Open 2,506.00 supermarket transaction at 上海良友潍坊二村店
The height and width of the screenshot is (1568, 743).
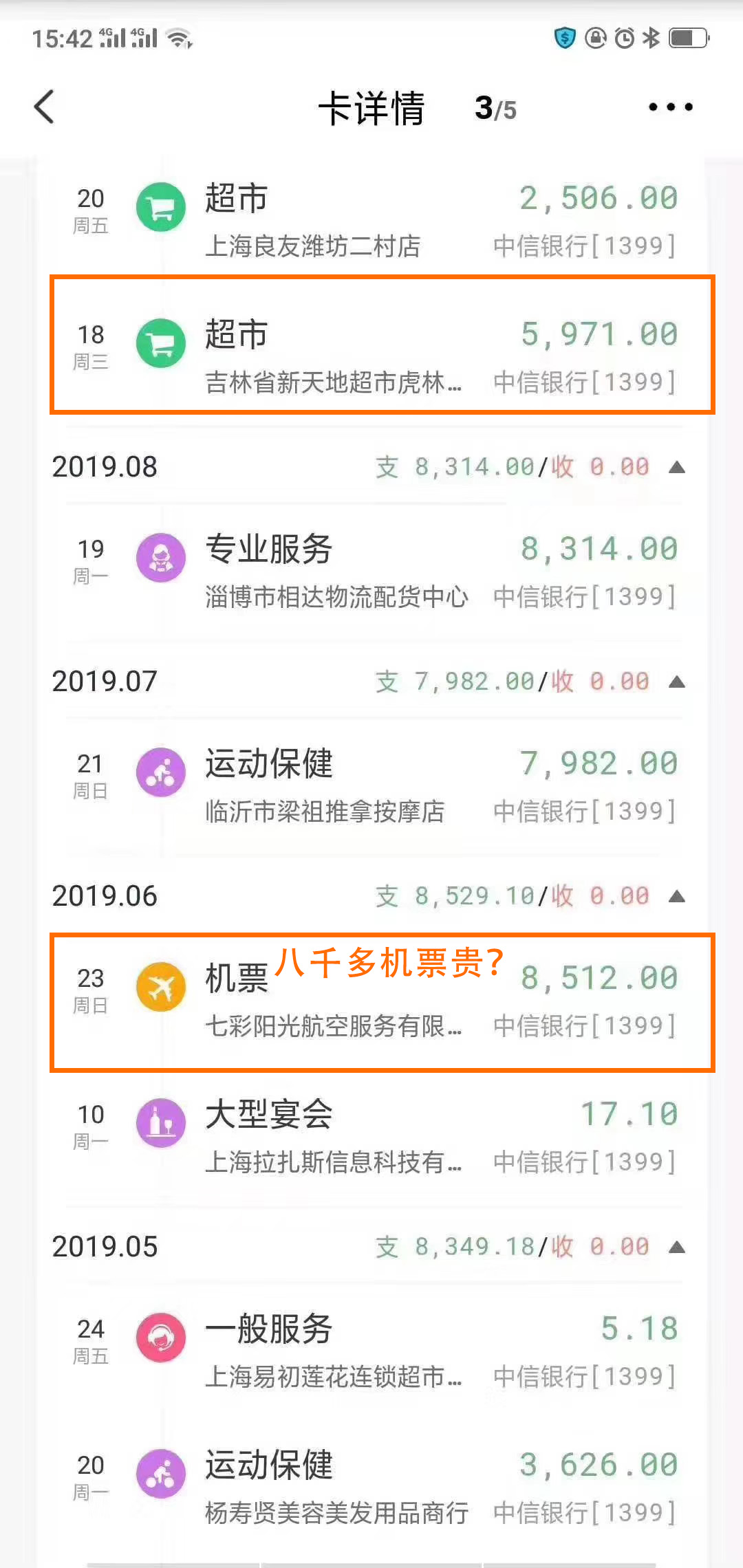point(371,220)
